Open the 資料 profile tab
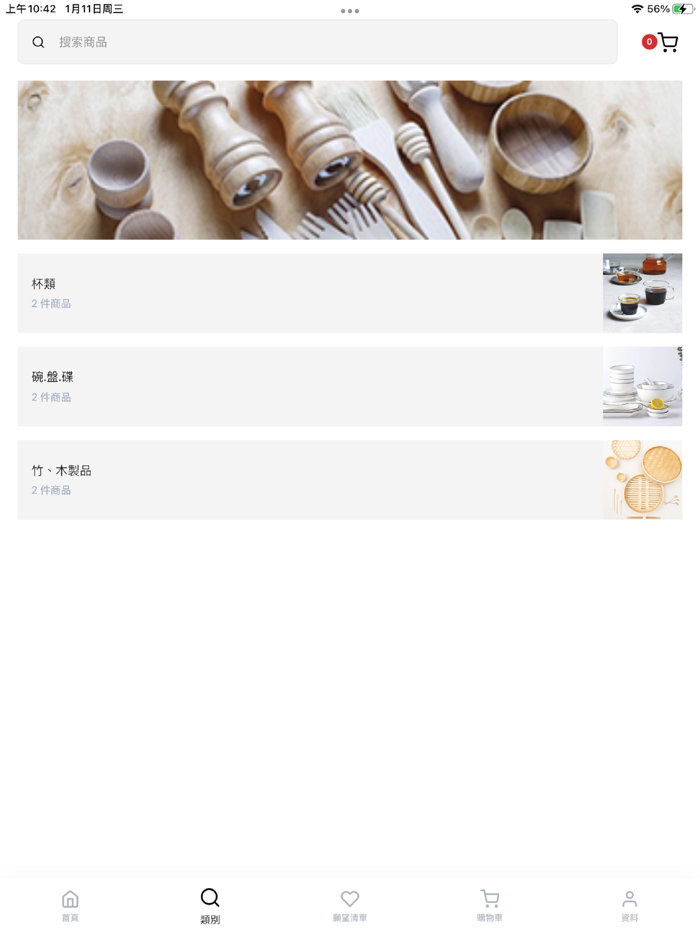The height and width of the screenshot is (934, 700). coord(629,905)
